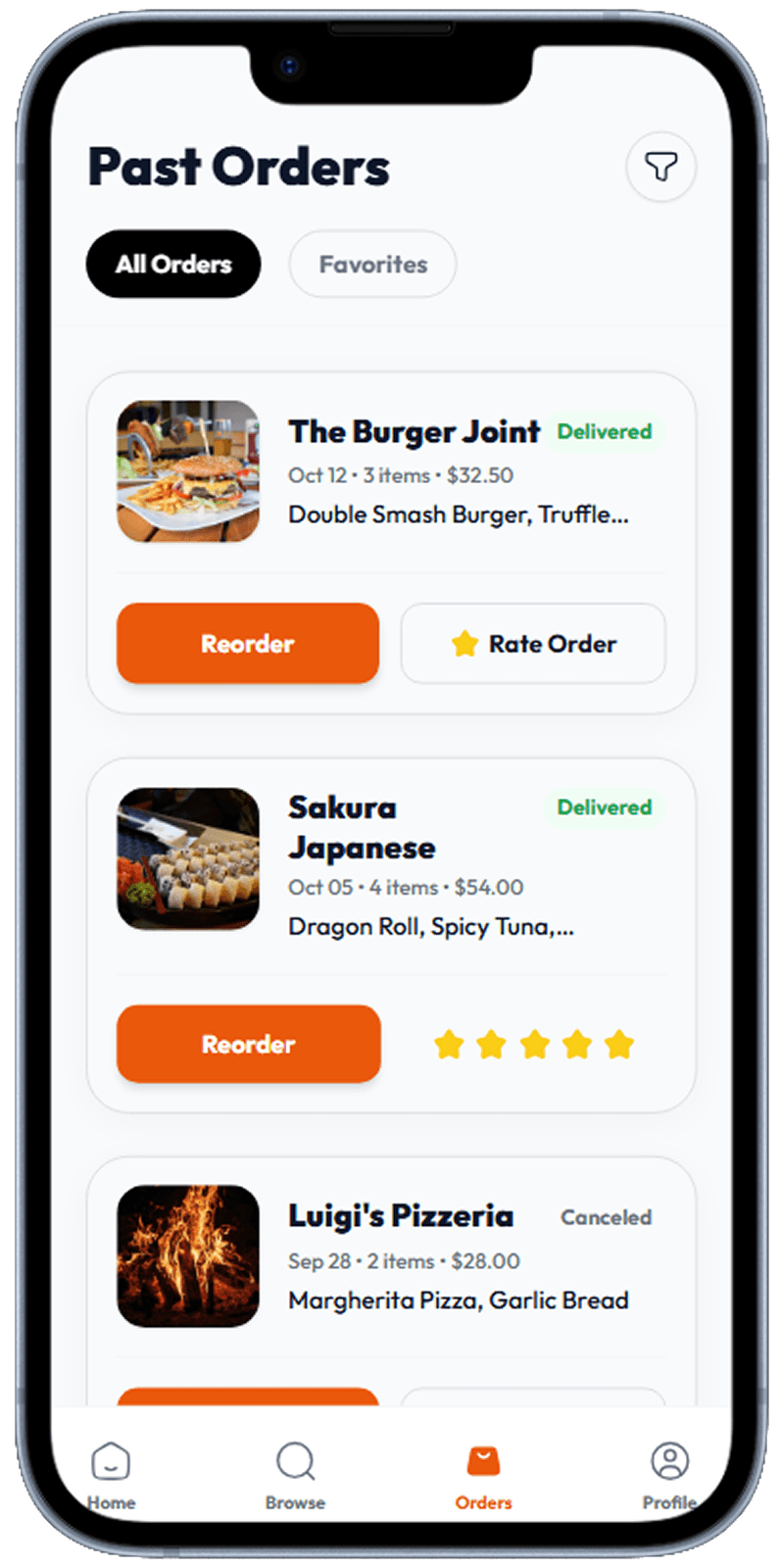
Task: Tap the burger restaurant thumbnail photo
Action: 187,471
